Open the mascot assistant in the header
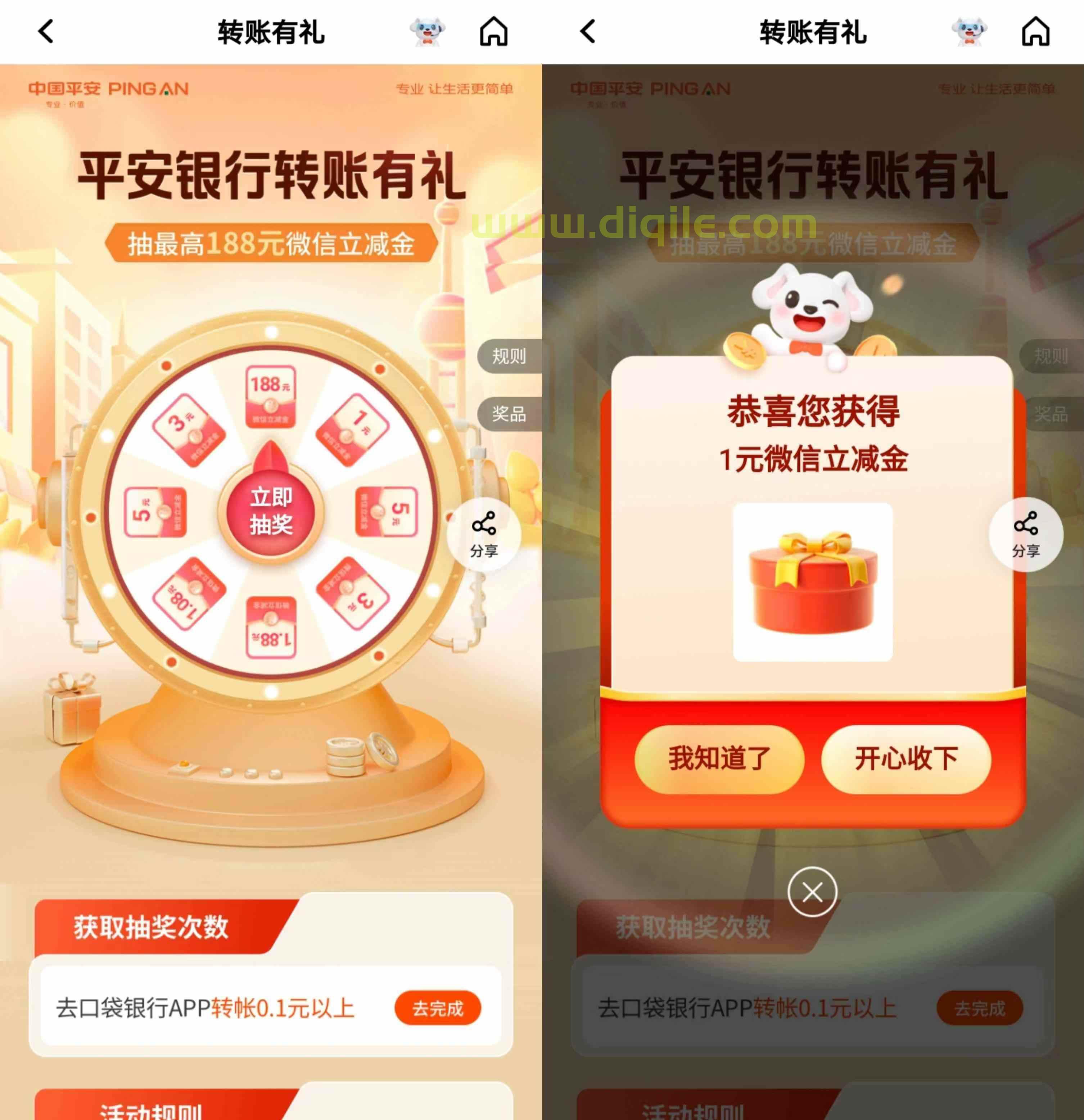This screenshot has width=1084, height=1120. coord(427,31)
